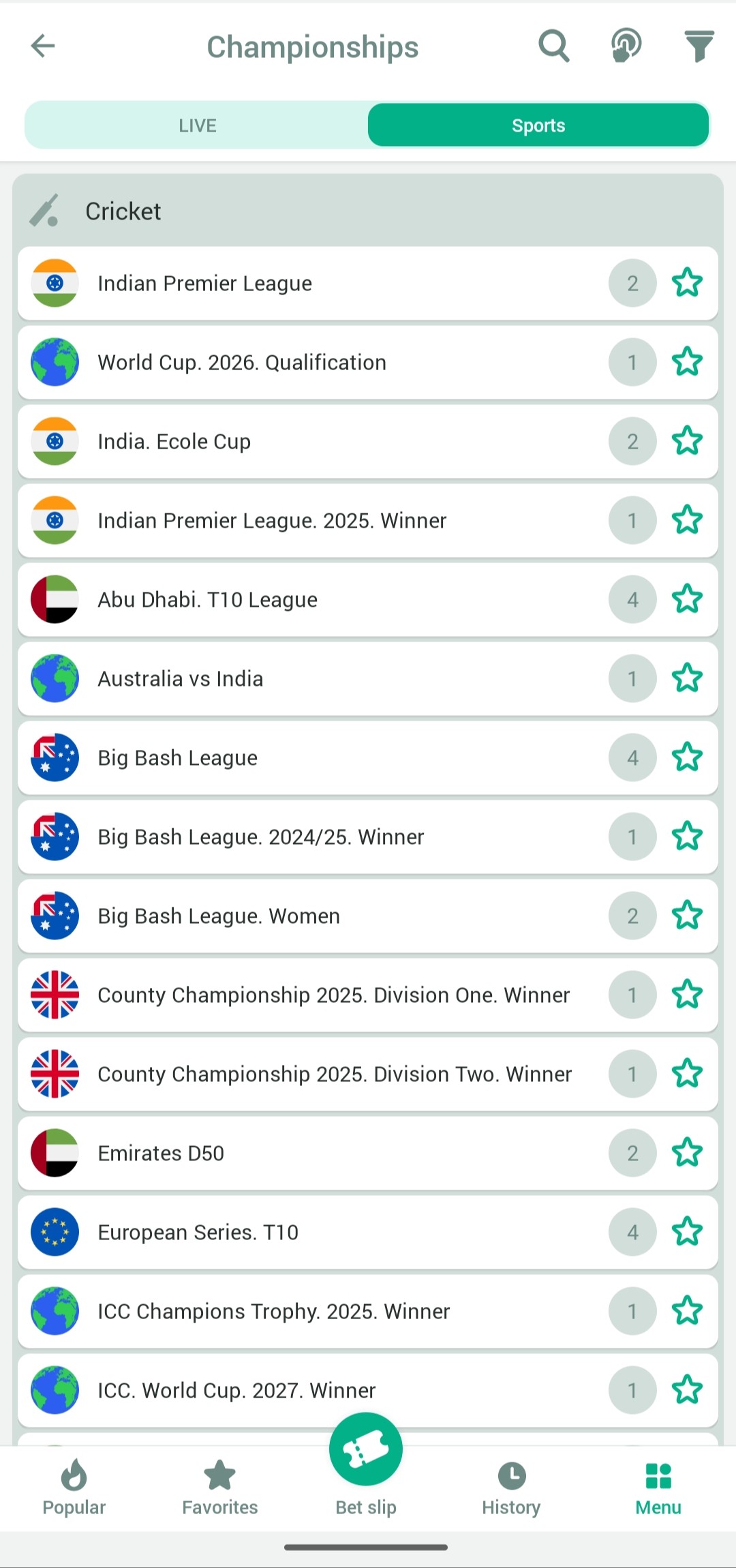Open the search icon
Screen dimensions: 736x1568
(554, 46)
